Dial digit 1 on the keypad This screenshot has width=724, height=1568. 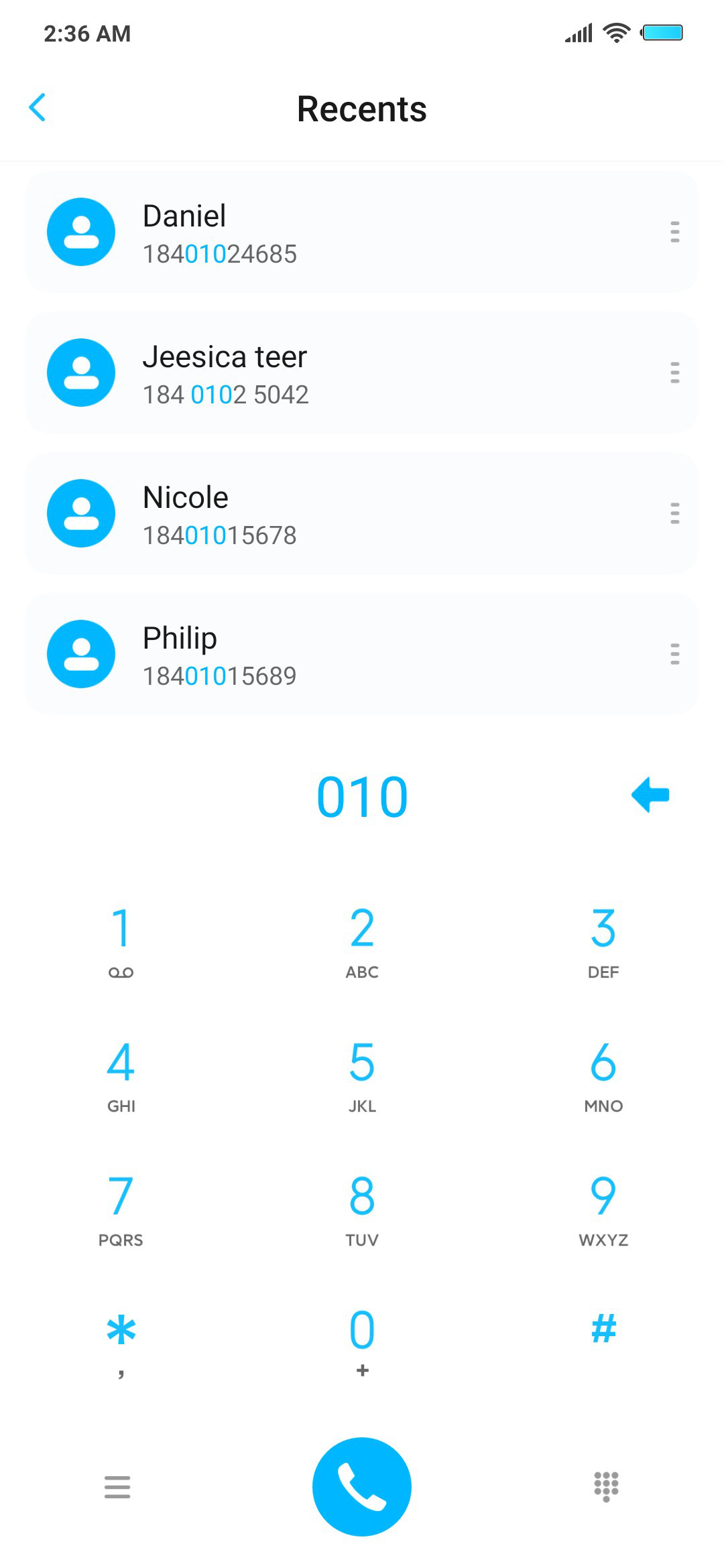click(121, 941)
